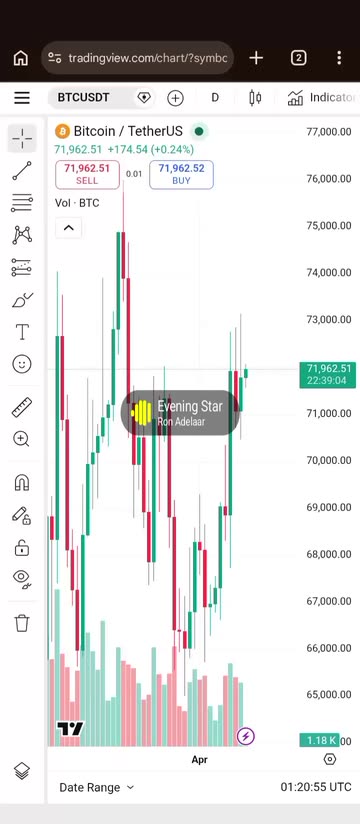The width and height of the screenshot is (360, 824).
Task: Change the D timeframe interval
Action: pyautogui.click(x=214, y=98)
